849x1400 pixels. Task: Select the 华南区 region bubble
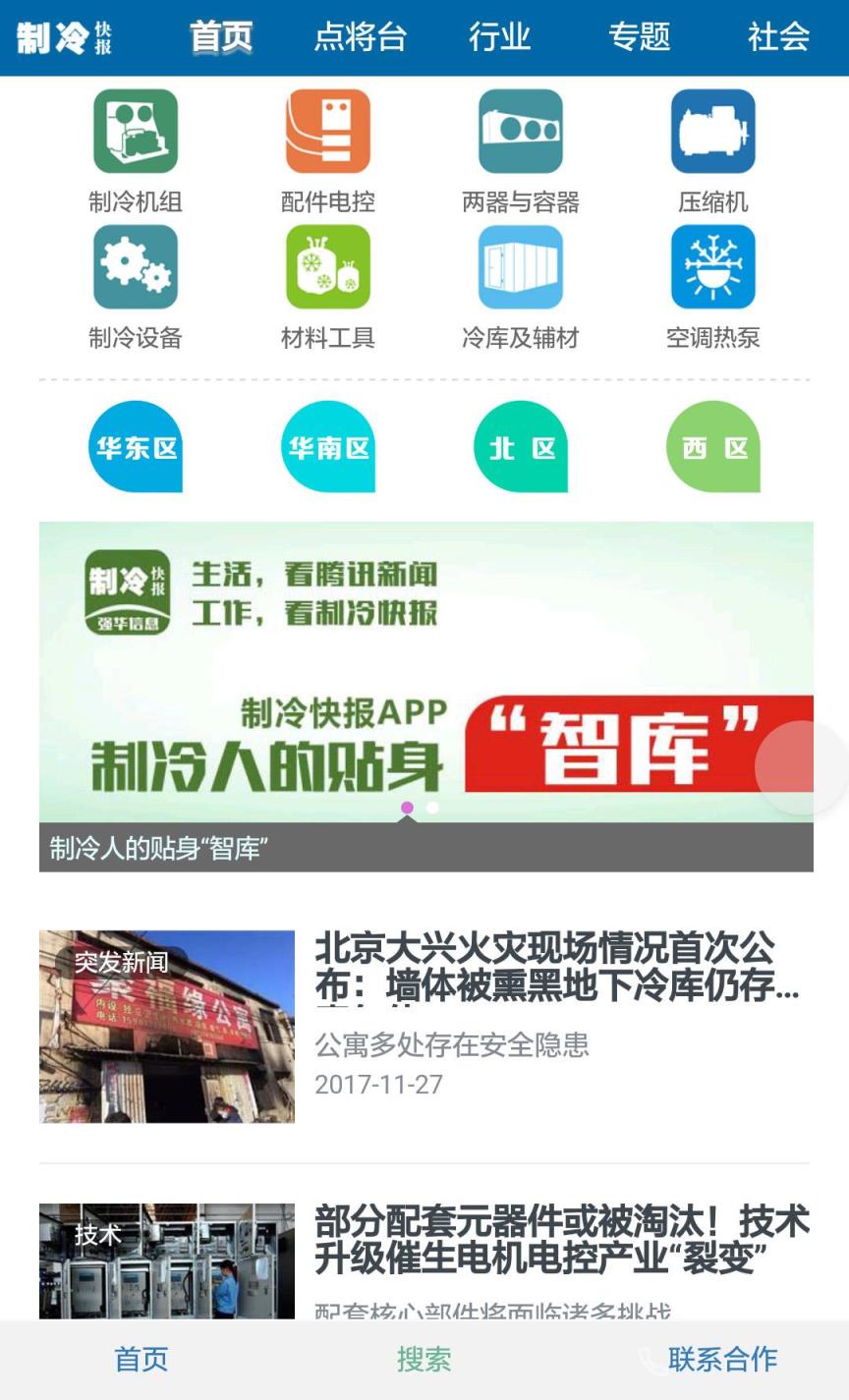[x=327, y=447]
